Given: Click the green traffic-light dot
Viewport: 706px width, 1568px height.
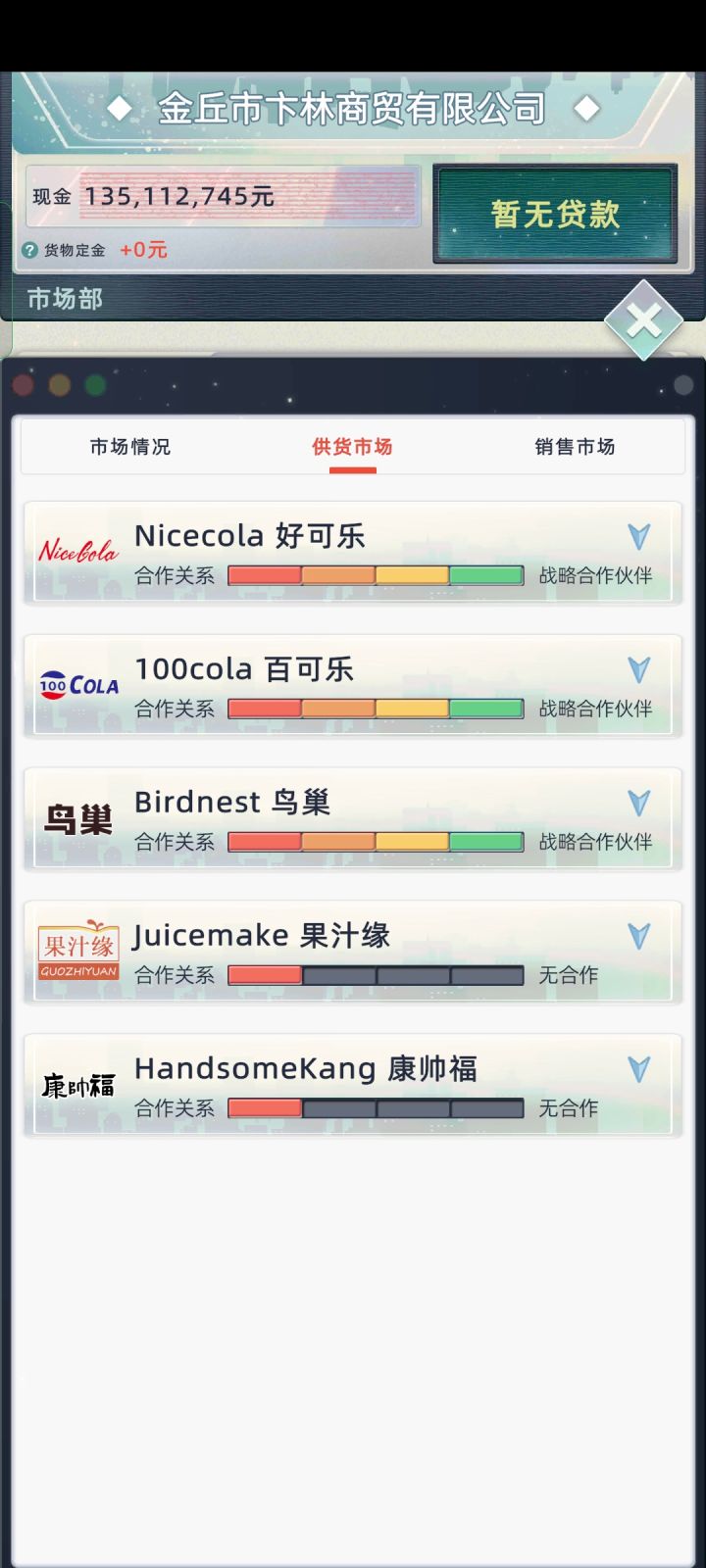Looking at the screenshot, I should pyautogui.click(x=93, y=385).
